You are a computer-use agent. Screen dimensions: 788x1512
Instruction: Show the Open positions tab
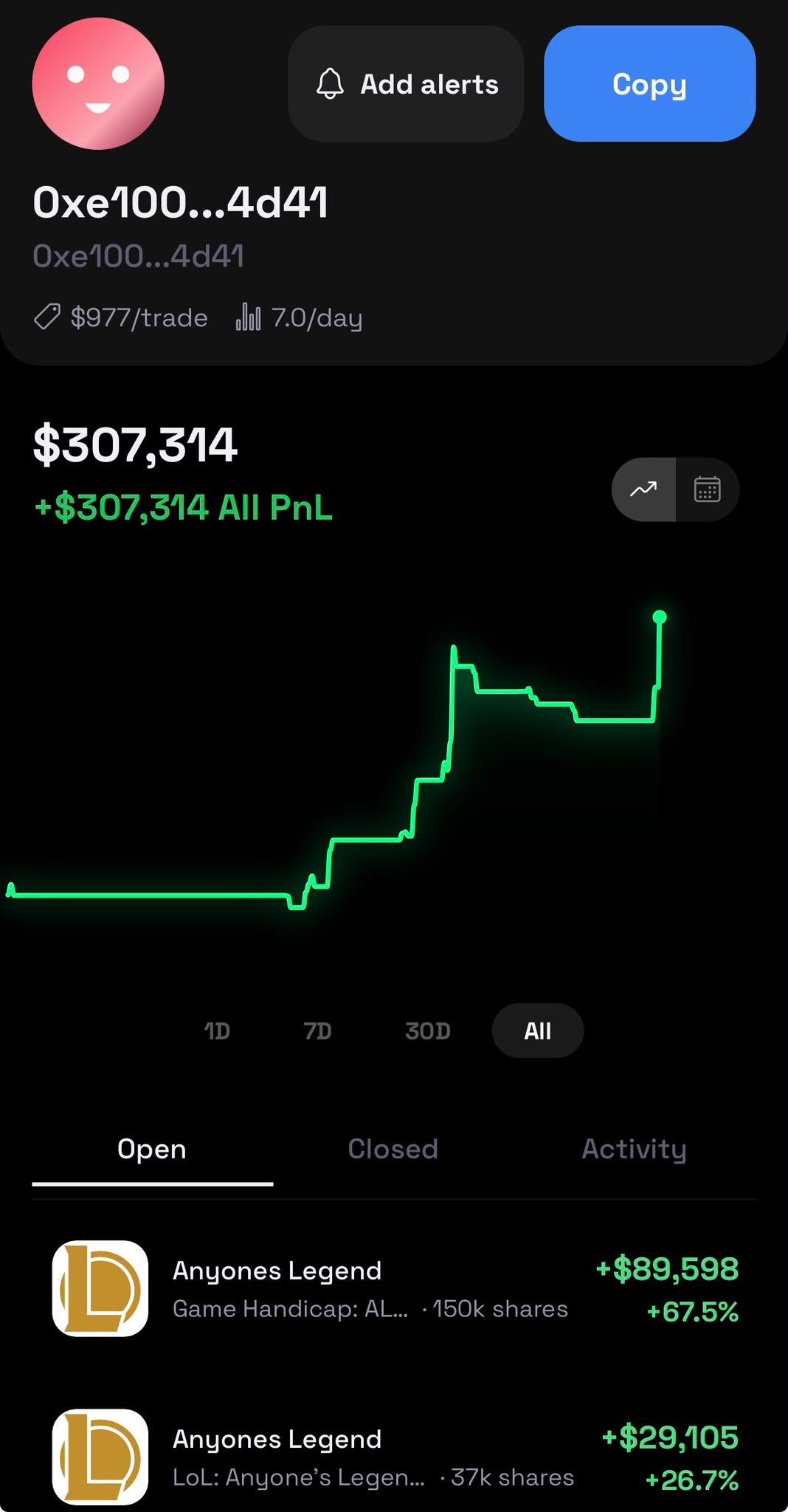152,1150
